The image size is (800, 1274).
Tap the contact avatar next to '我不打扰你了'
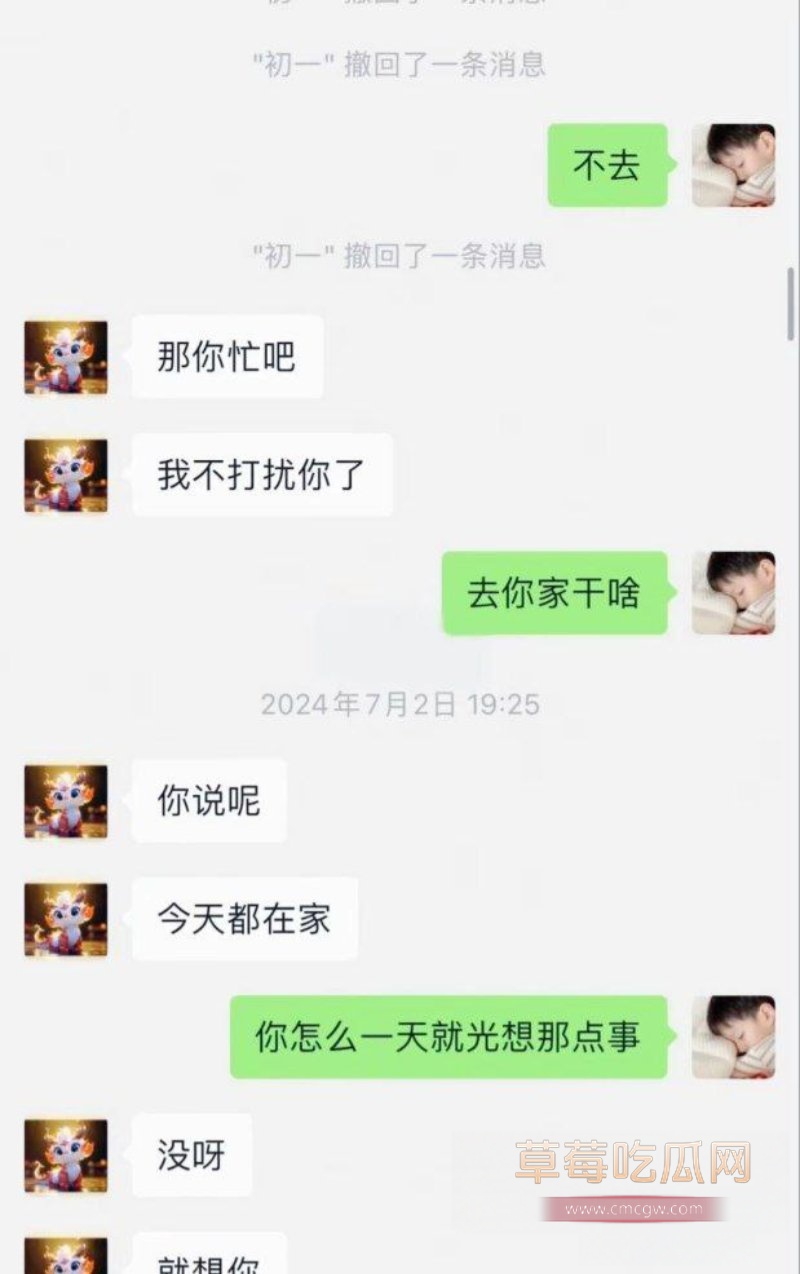point(66,475)
